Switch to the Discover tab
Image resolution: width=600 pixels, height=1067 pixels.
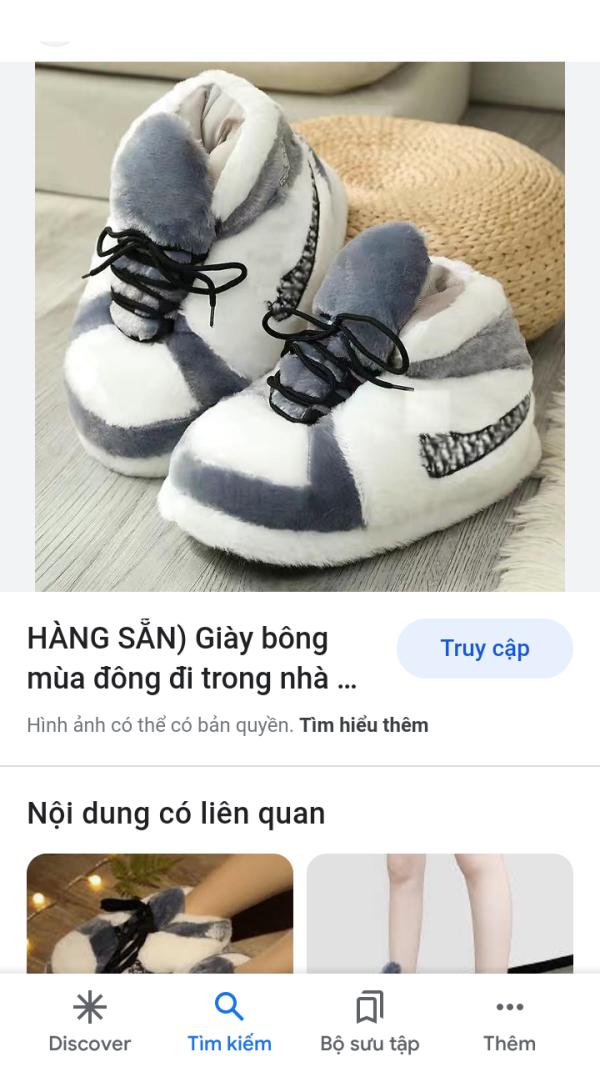90,1021
